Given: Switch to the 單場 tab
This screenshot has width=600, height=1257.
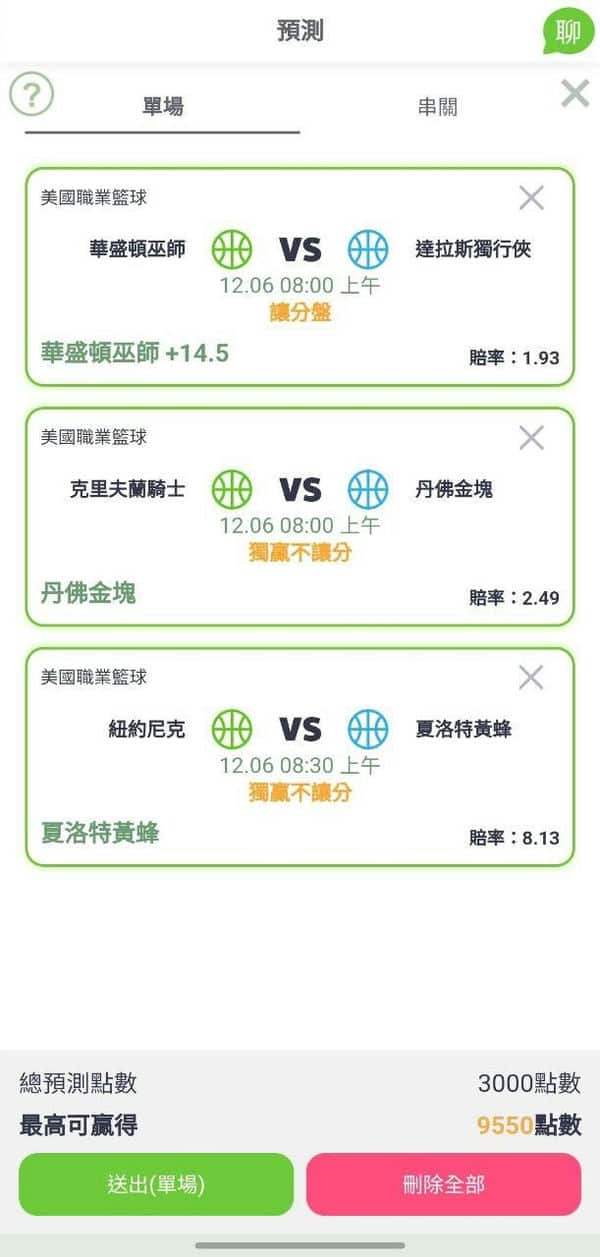Looking at the screenshot, I should [163, 107].
